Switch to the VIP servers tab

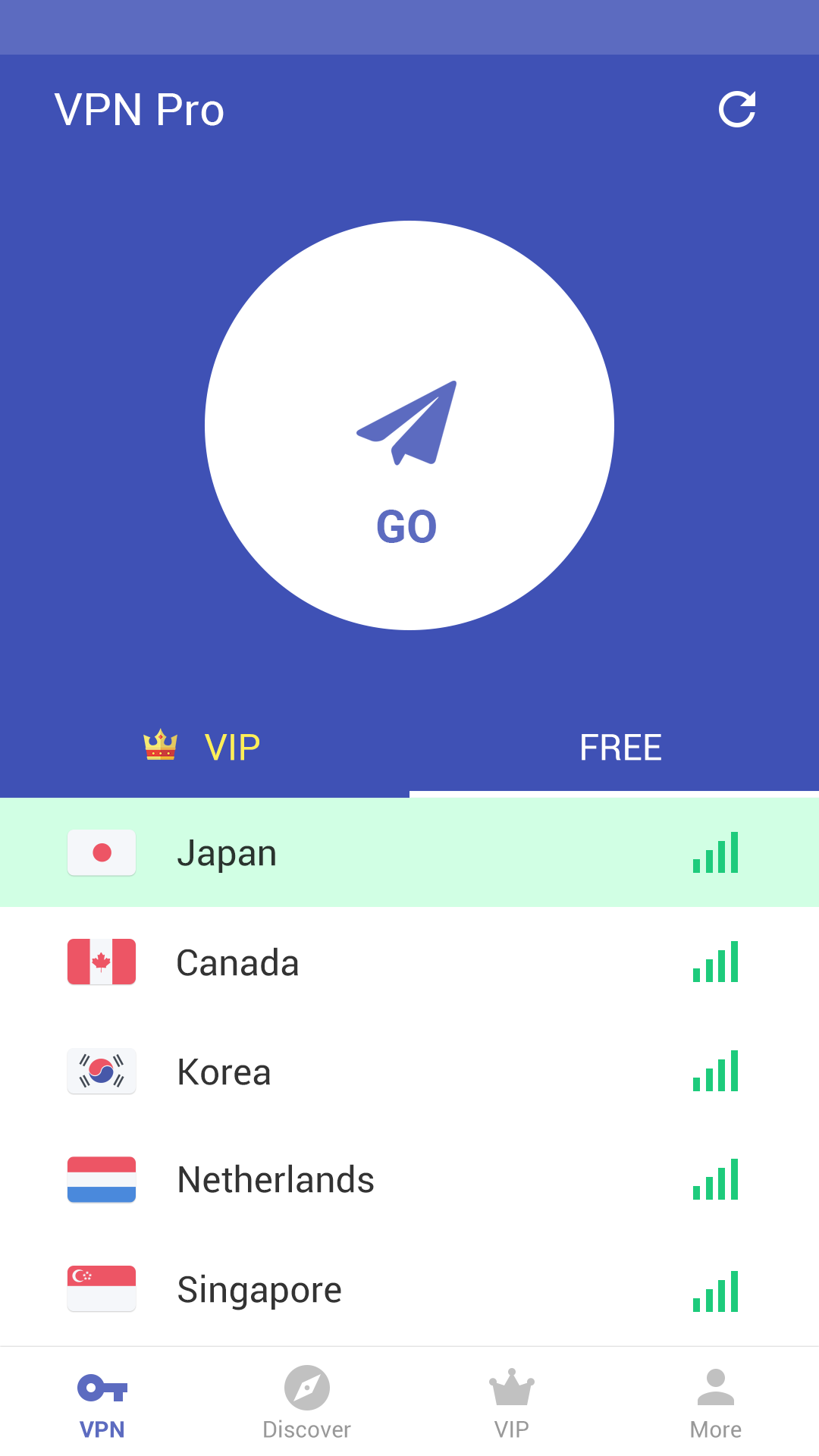click(205, 748)
